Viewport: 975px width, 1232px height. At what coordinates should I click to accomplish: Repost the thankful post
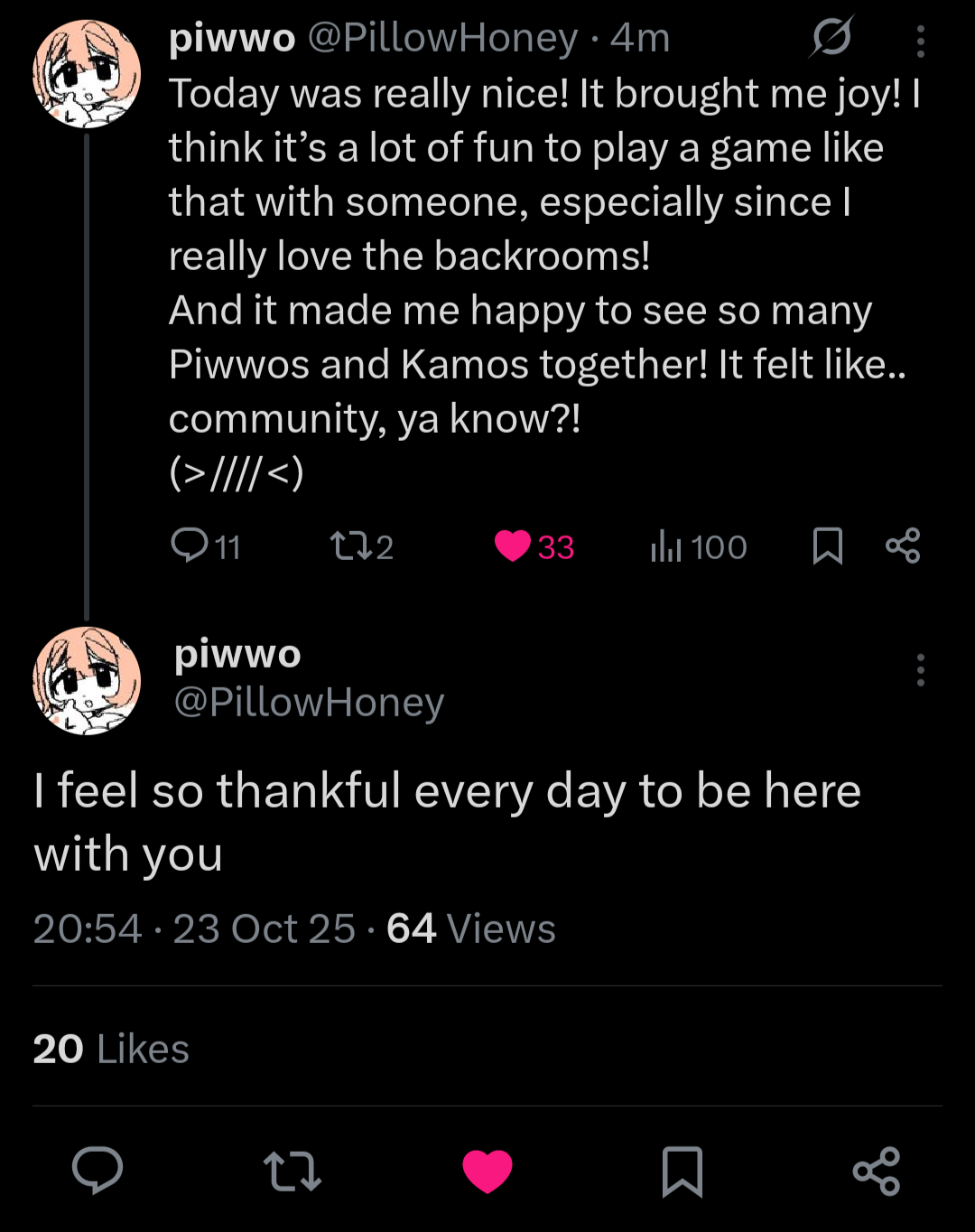pos(292,1171)
